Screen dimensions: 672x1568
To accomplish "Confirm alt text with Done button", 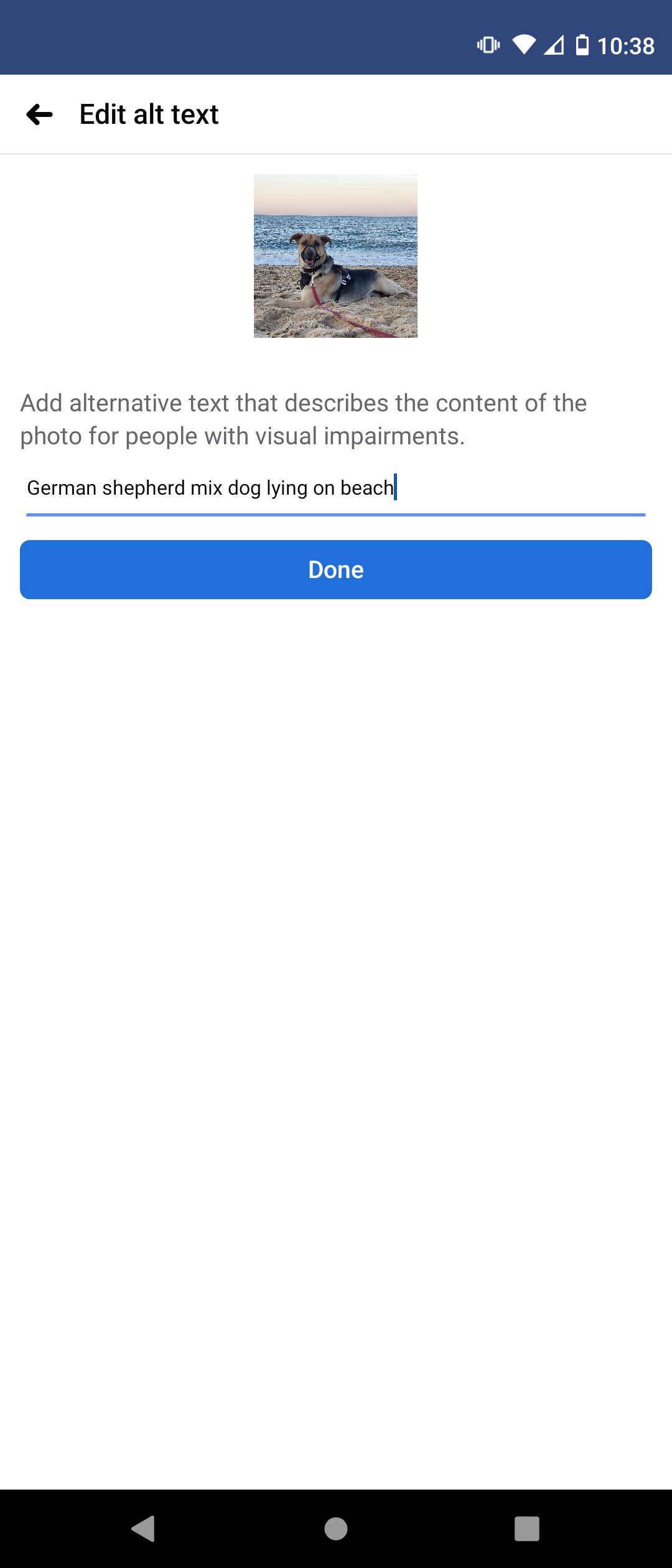I will click(x=336, y=569).
